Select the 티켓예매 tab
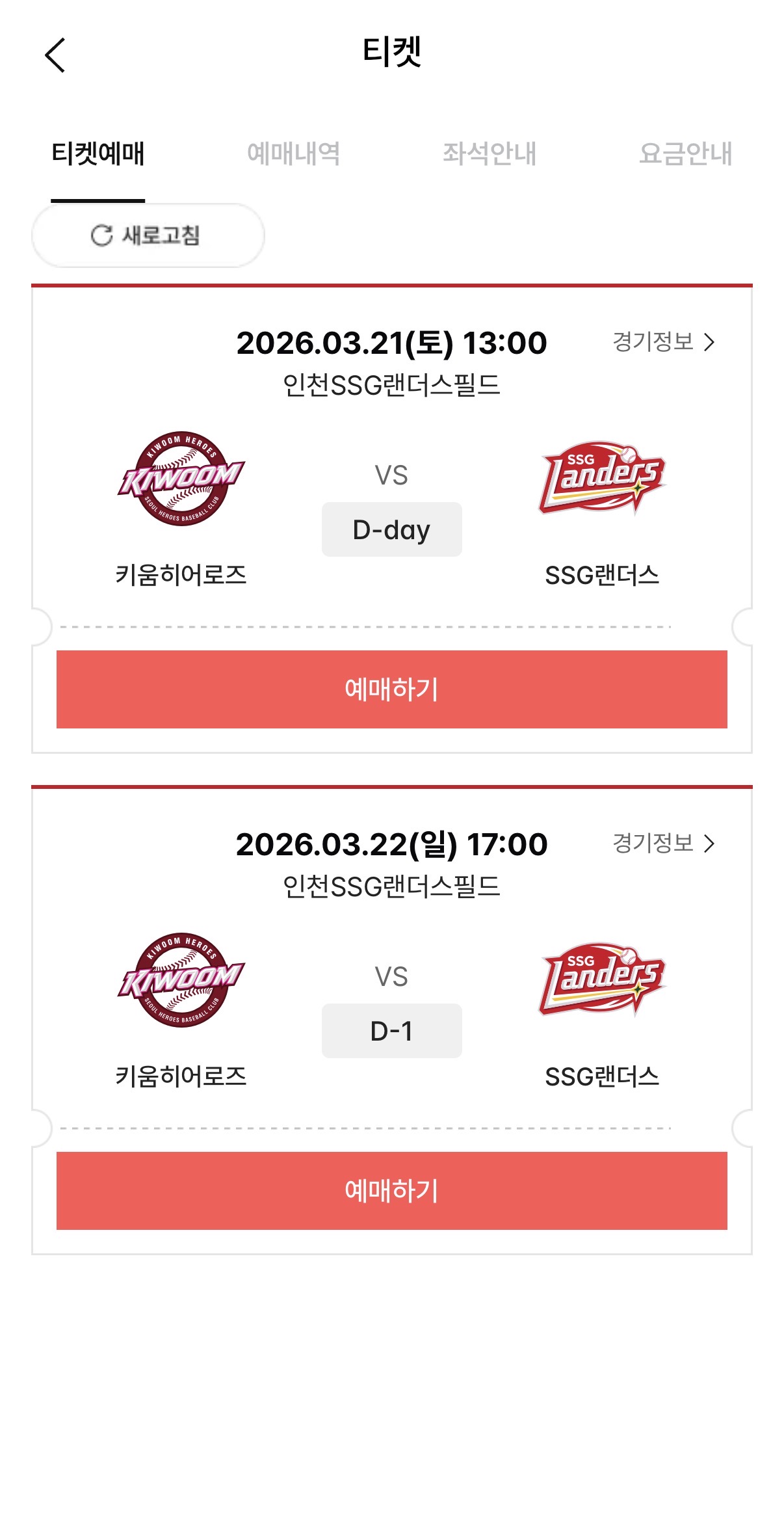This screenshot has height=1518, width=784. [x=98, y=154]
